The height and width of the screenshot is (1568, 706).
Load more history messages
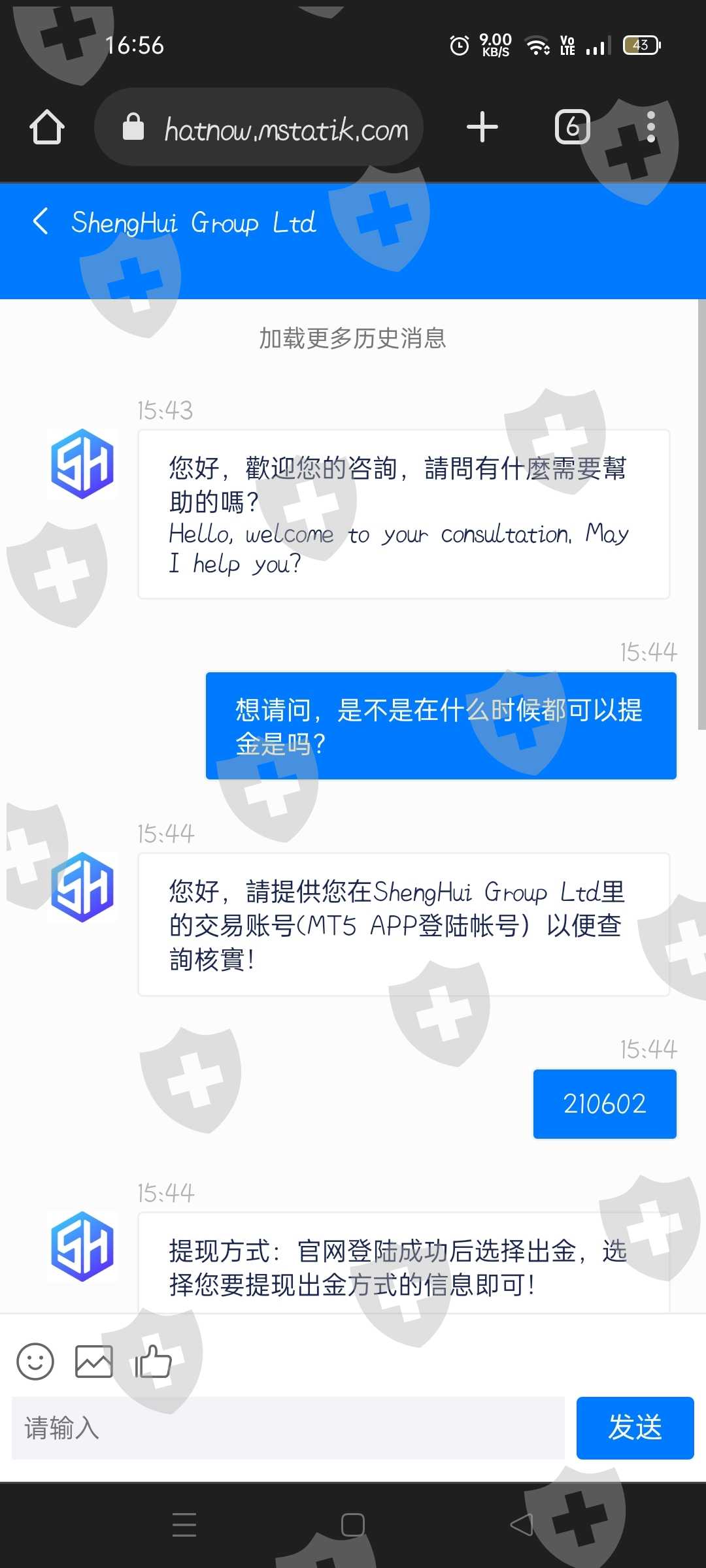click(x=352, y=338)
